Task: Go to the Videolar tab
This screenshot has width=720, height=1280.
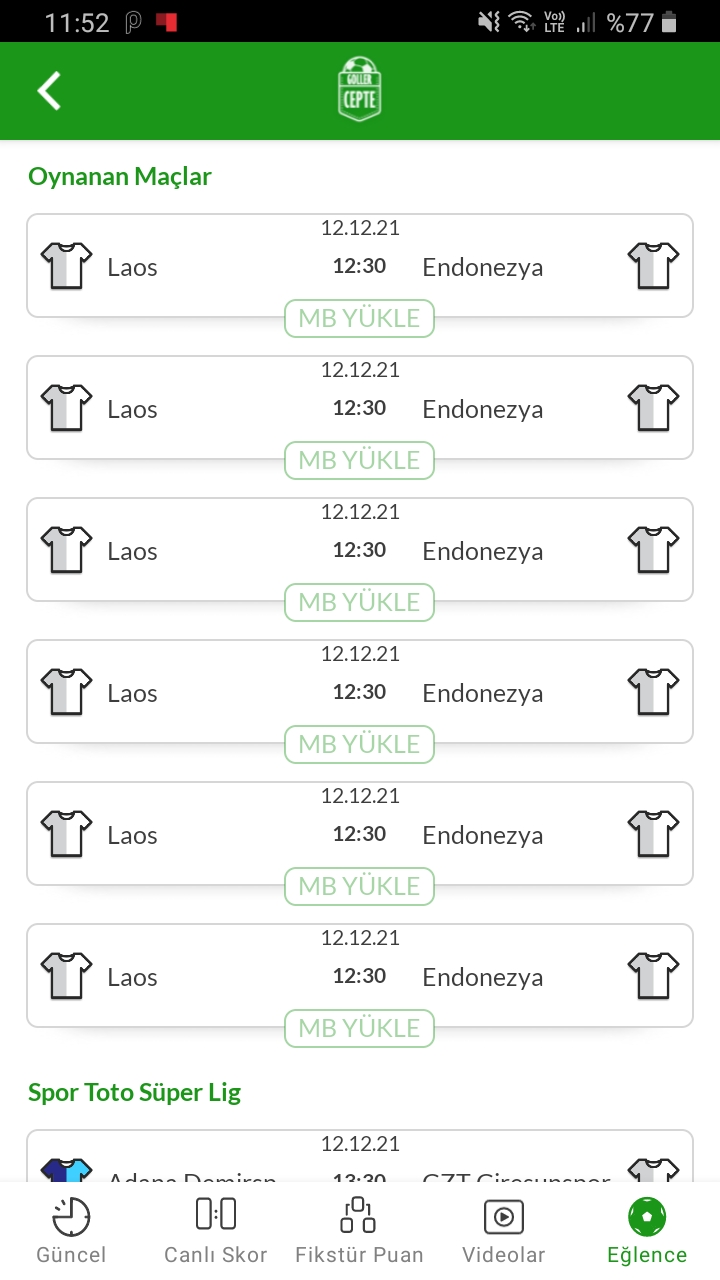Action: [x=504, y=1231]
